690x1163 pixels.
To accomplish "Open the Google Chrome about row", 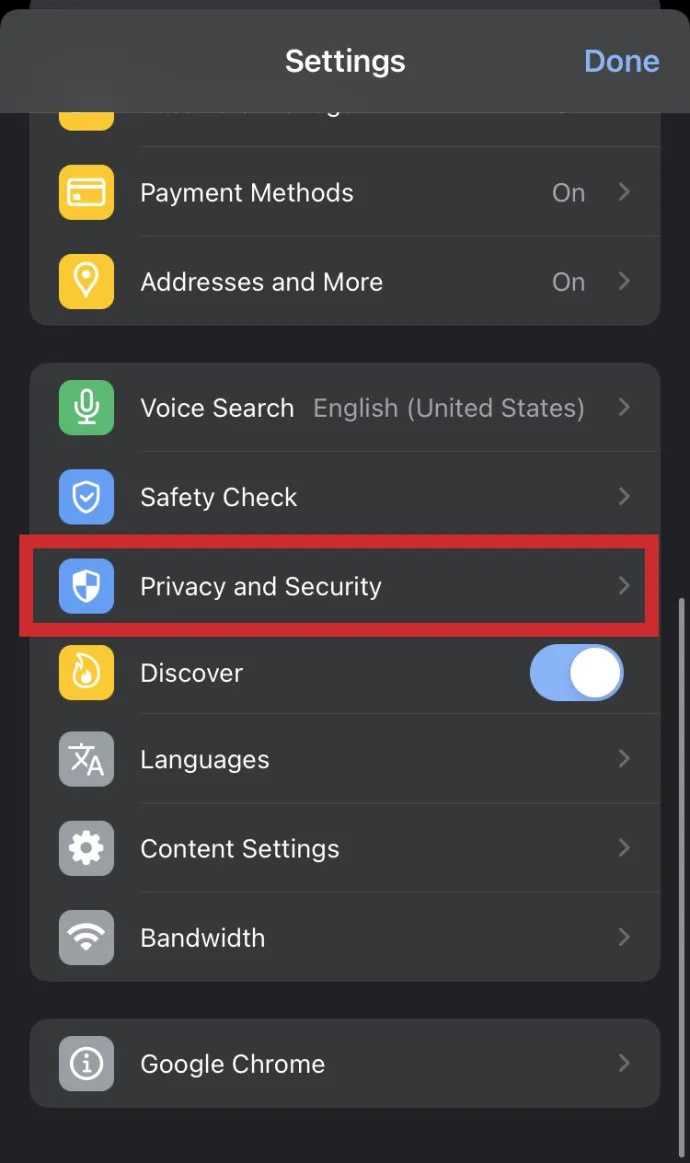I will [344, 1063].
